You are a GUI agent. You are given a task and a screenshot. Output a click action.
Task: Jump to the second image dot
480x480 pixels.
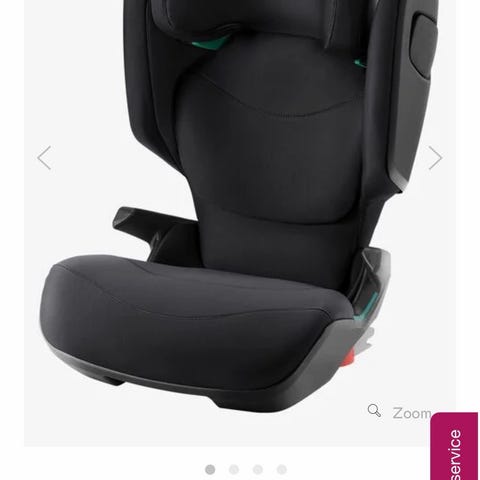point(234,470)
